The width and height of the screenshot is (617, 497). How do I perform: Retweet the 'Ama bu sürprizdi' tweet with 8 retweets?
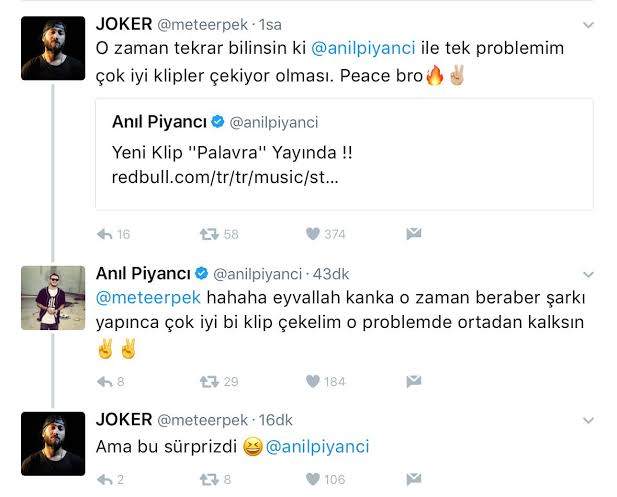click(209, 479)
